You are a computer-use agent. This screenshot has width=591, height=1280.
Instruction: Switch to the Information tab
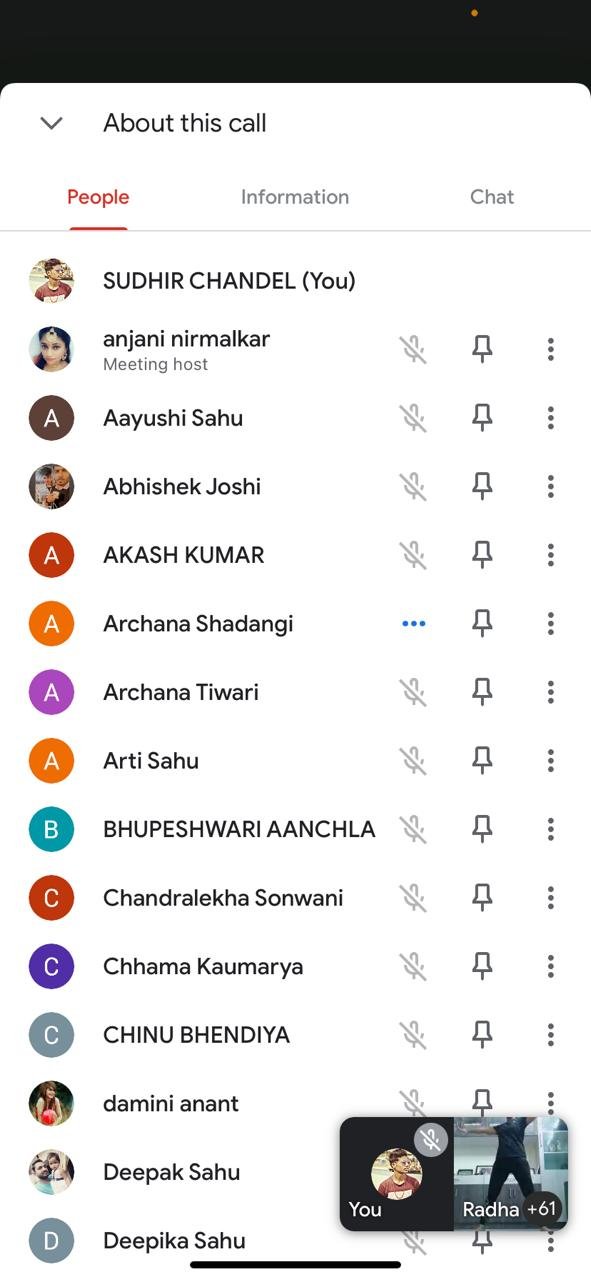point(295,197)
